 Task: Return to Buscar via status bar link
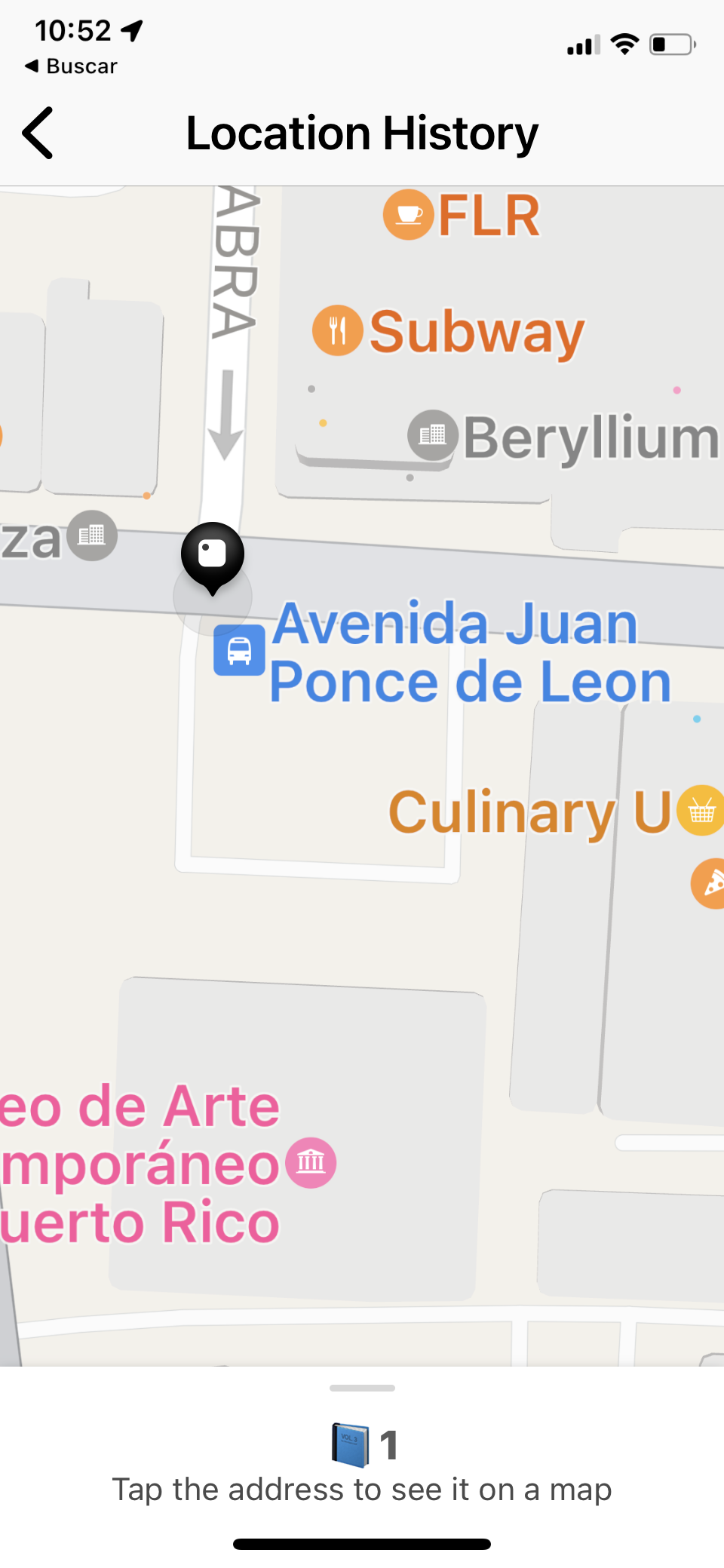[71, 66]
